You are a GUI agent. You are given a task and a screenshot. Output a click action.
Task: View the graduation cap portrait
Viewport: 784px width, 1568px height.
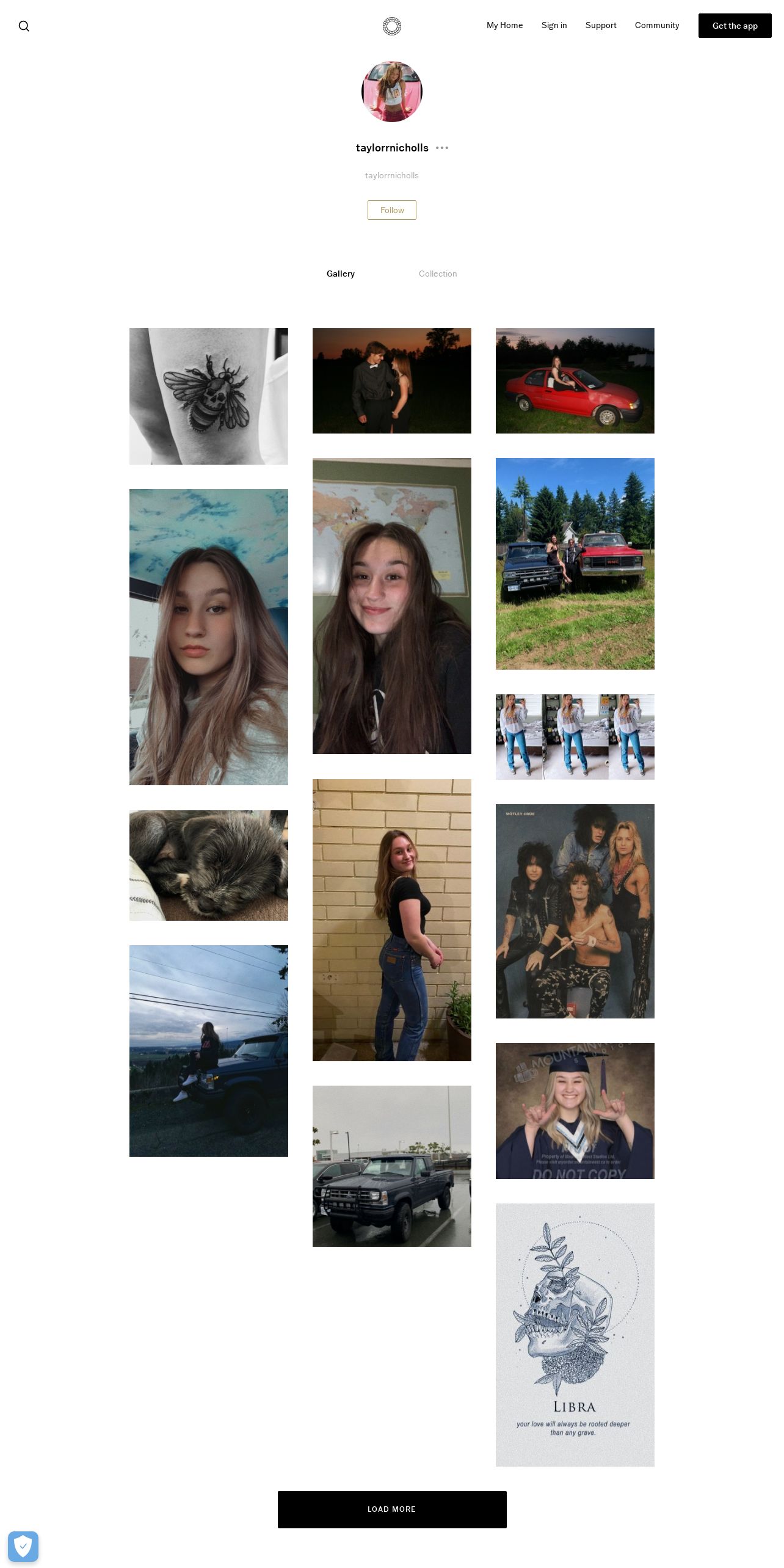point(575,1111)
